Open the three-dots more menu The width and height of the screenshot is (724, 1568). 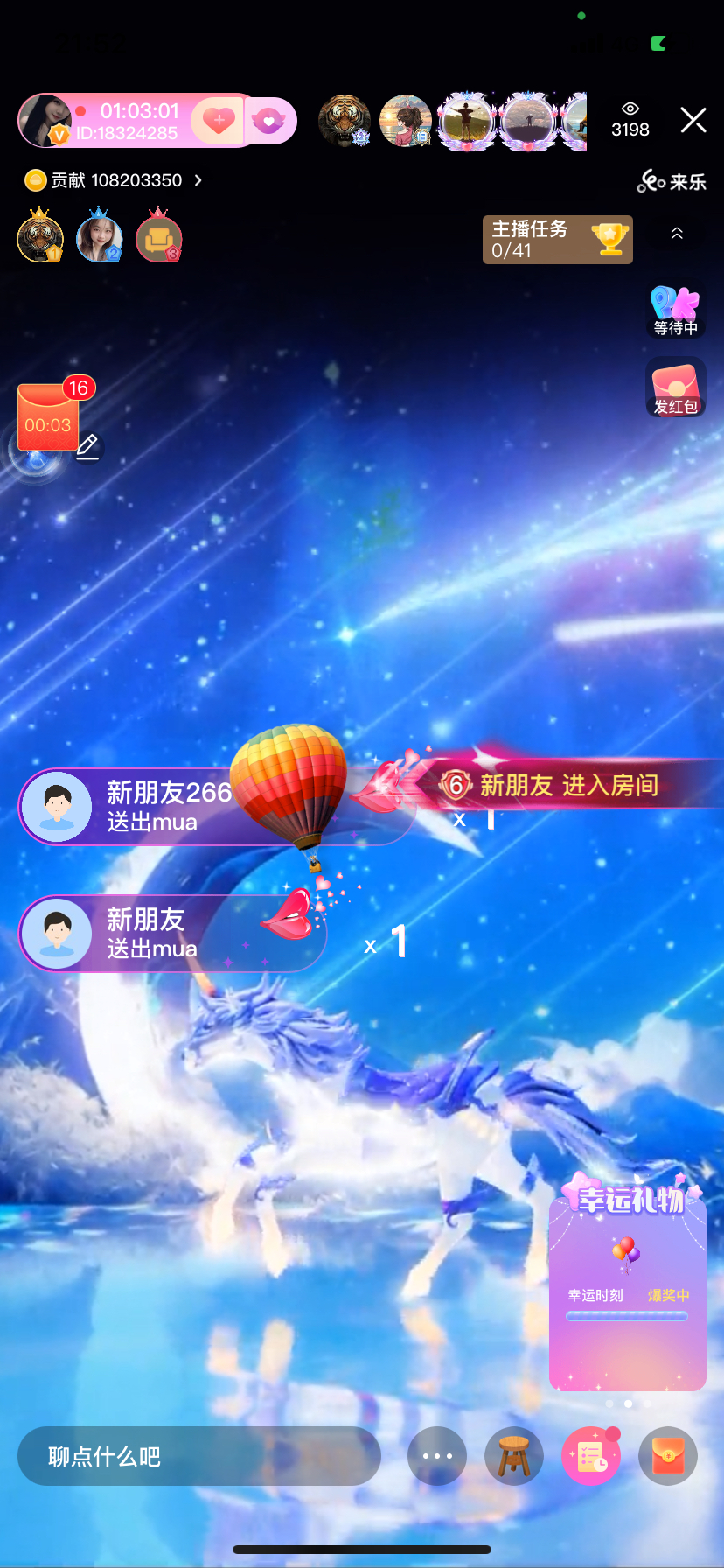click(x=436, y=1456)
